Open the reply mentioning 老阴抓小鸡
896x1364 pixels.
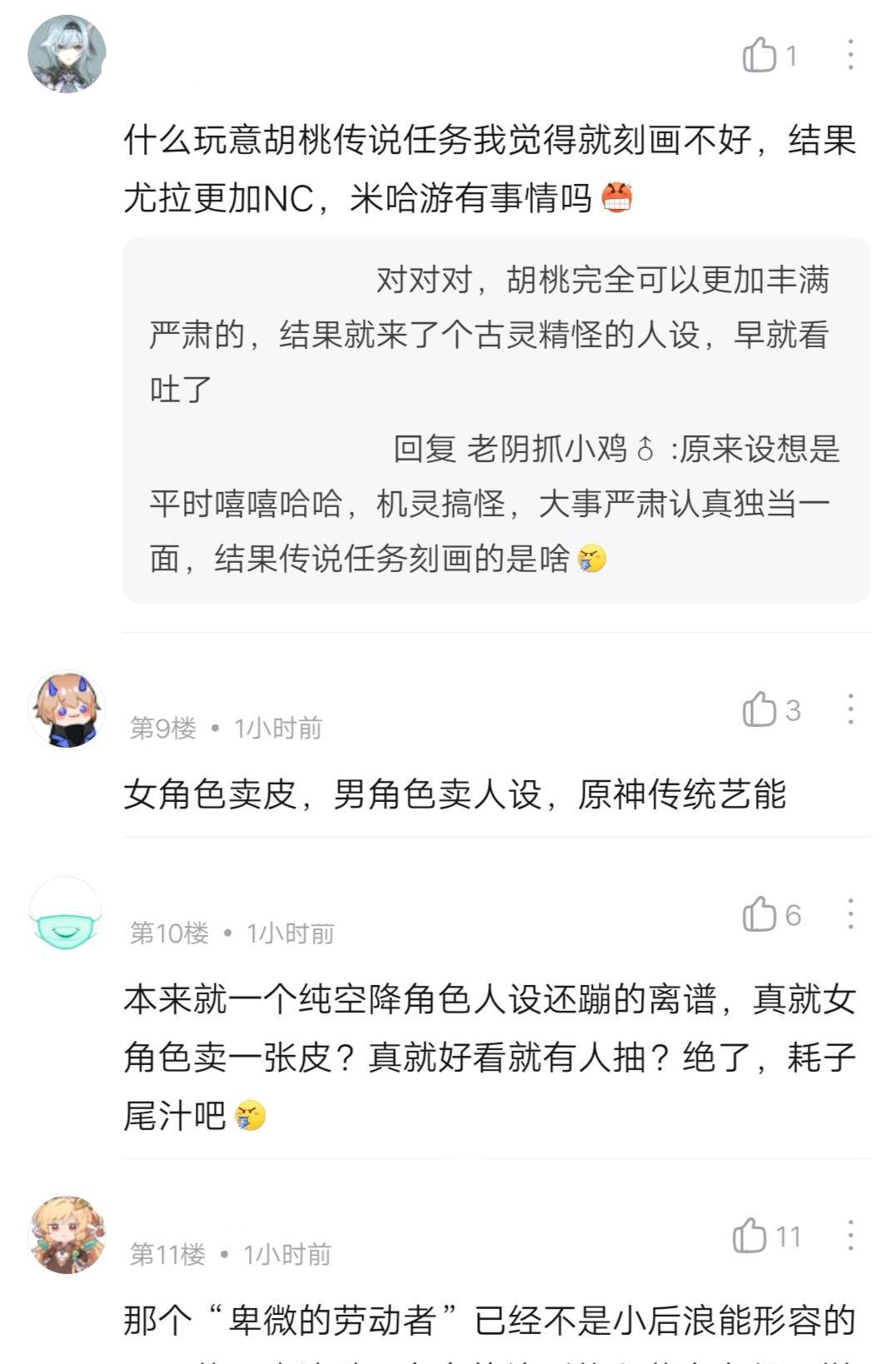(x=495, y=504)
